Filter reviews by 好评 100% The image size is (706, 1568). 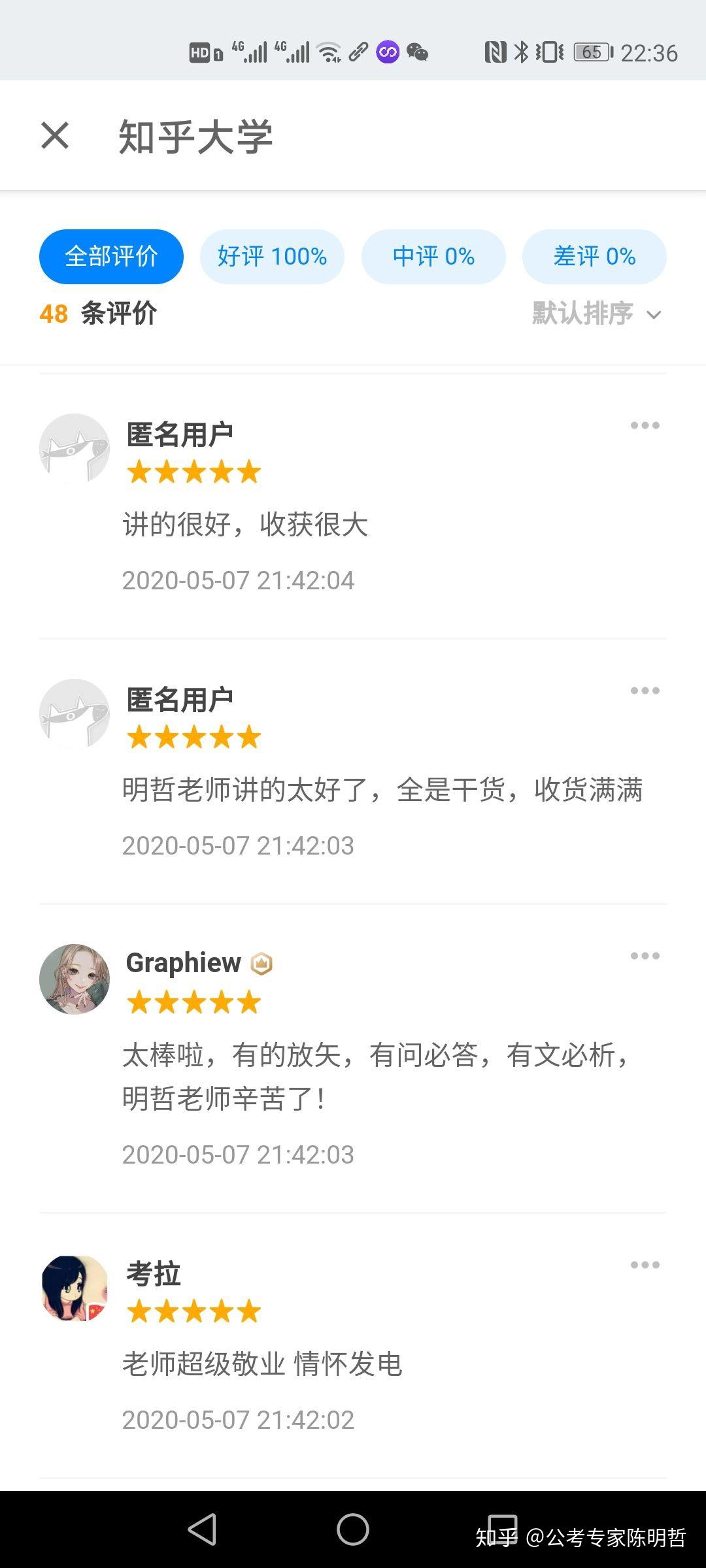point(272,256)
